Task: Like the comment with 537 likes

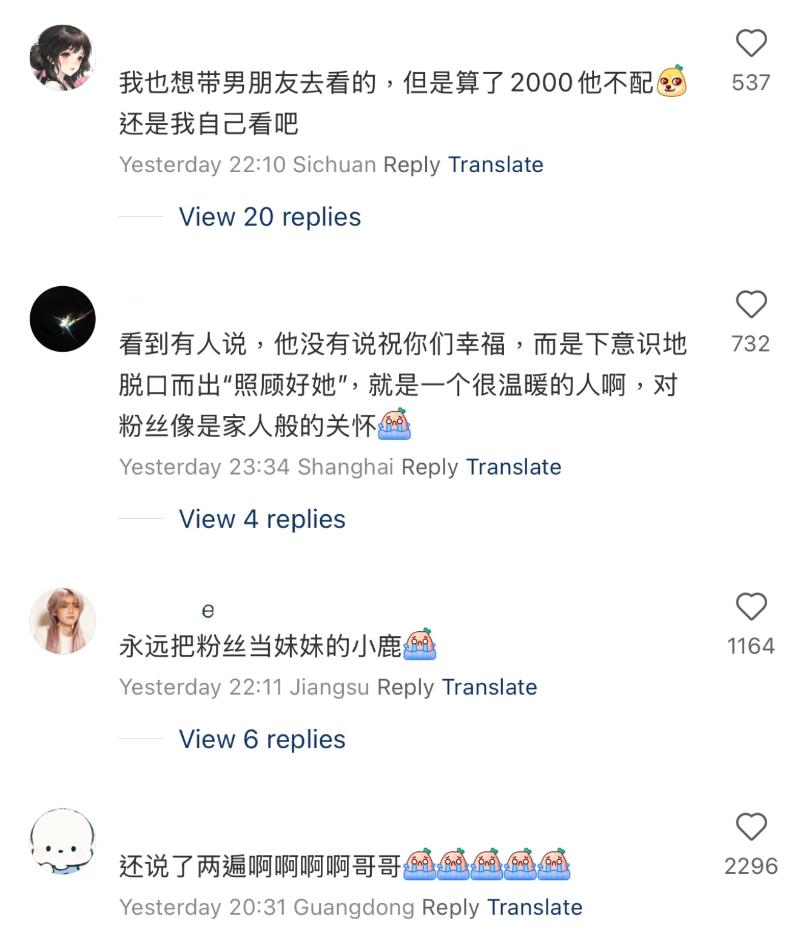Action: click(x=751, y=43)
